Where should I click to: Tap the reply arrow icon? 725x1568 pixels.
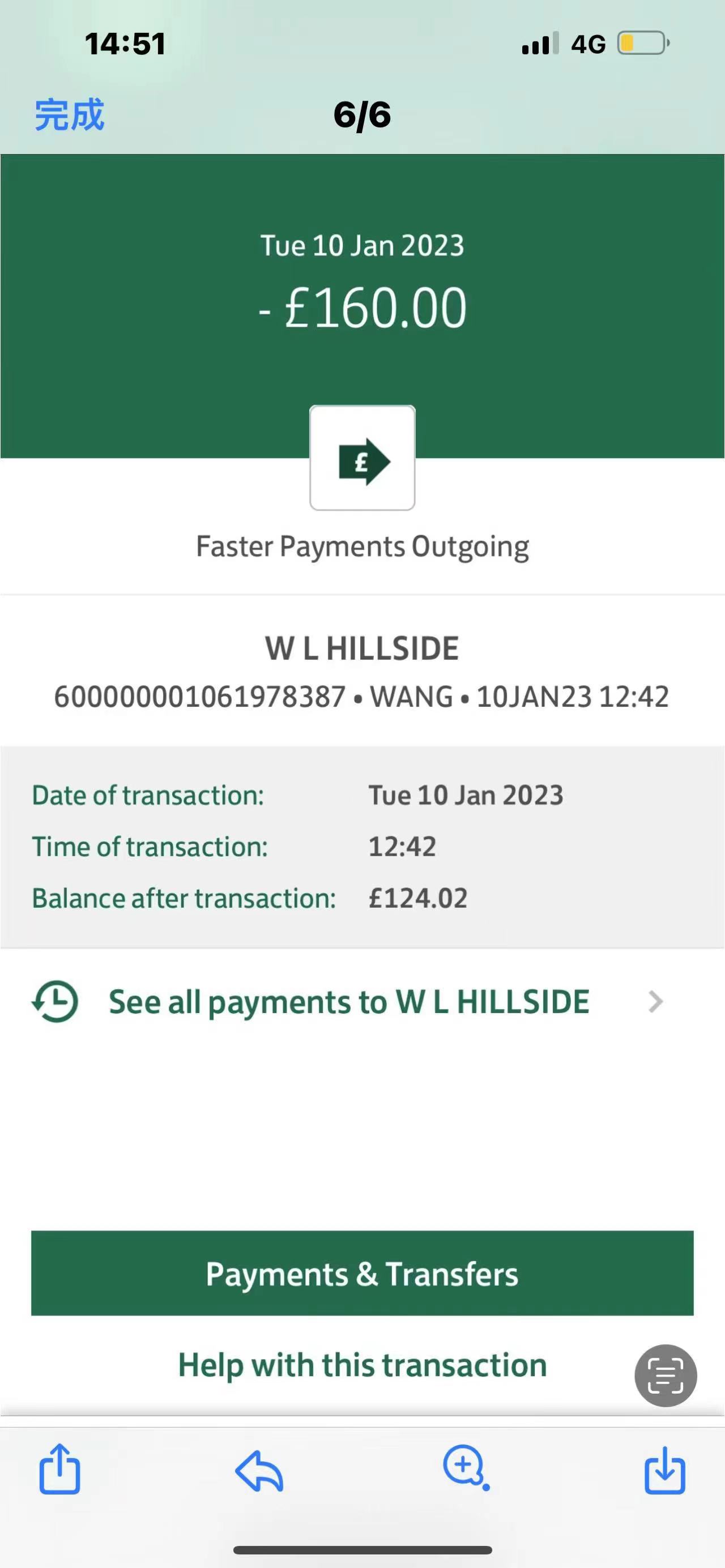coord(259,1471)
